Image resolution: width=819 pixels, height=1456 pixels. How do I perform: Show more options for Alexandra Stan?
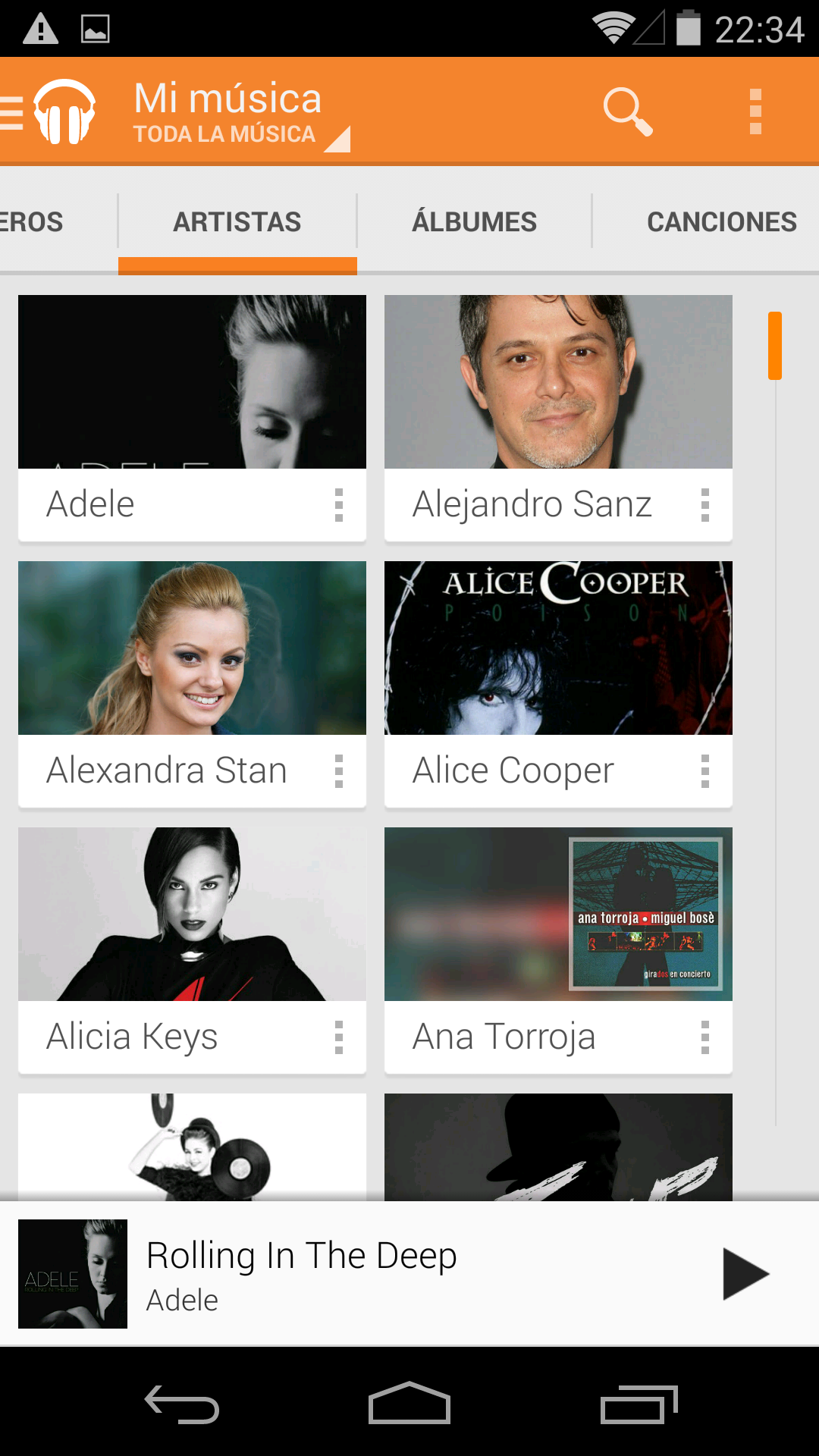(x=339, y=771)
